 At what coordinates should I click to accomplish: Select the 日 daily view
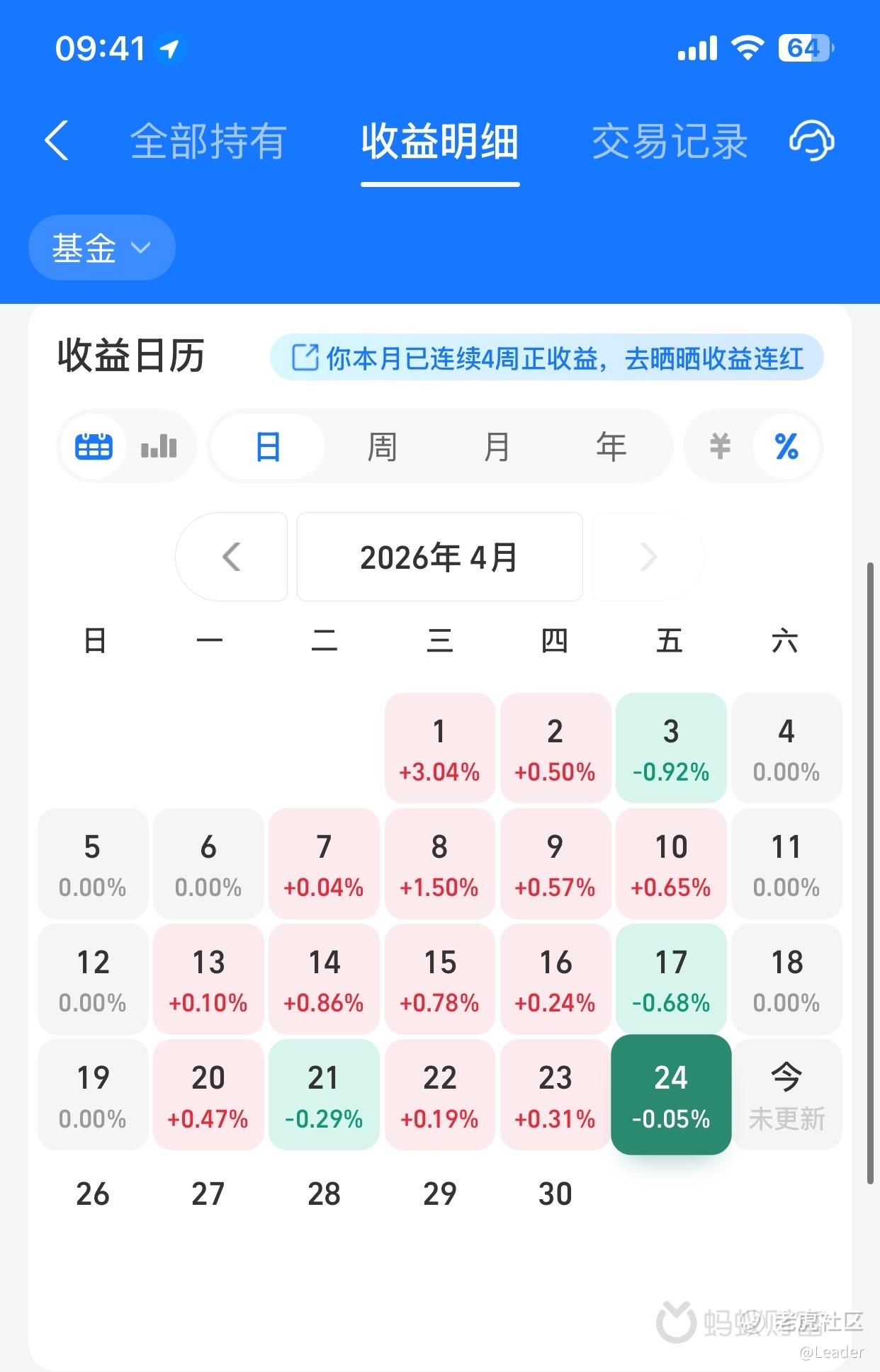pos(268,447)
